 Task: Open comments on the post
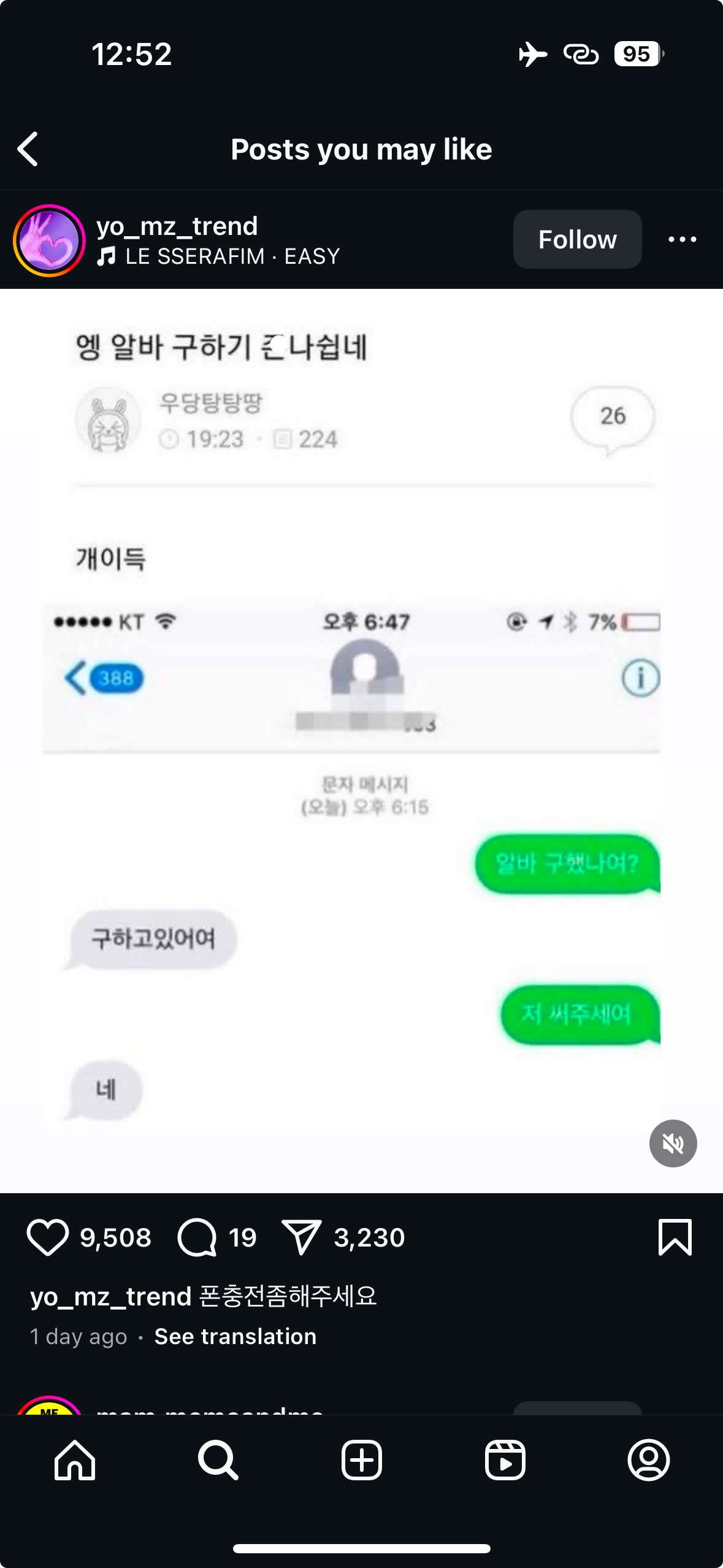pyautogui.click(x=197, y=1237)
